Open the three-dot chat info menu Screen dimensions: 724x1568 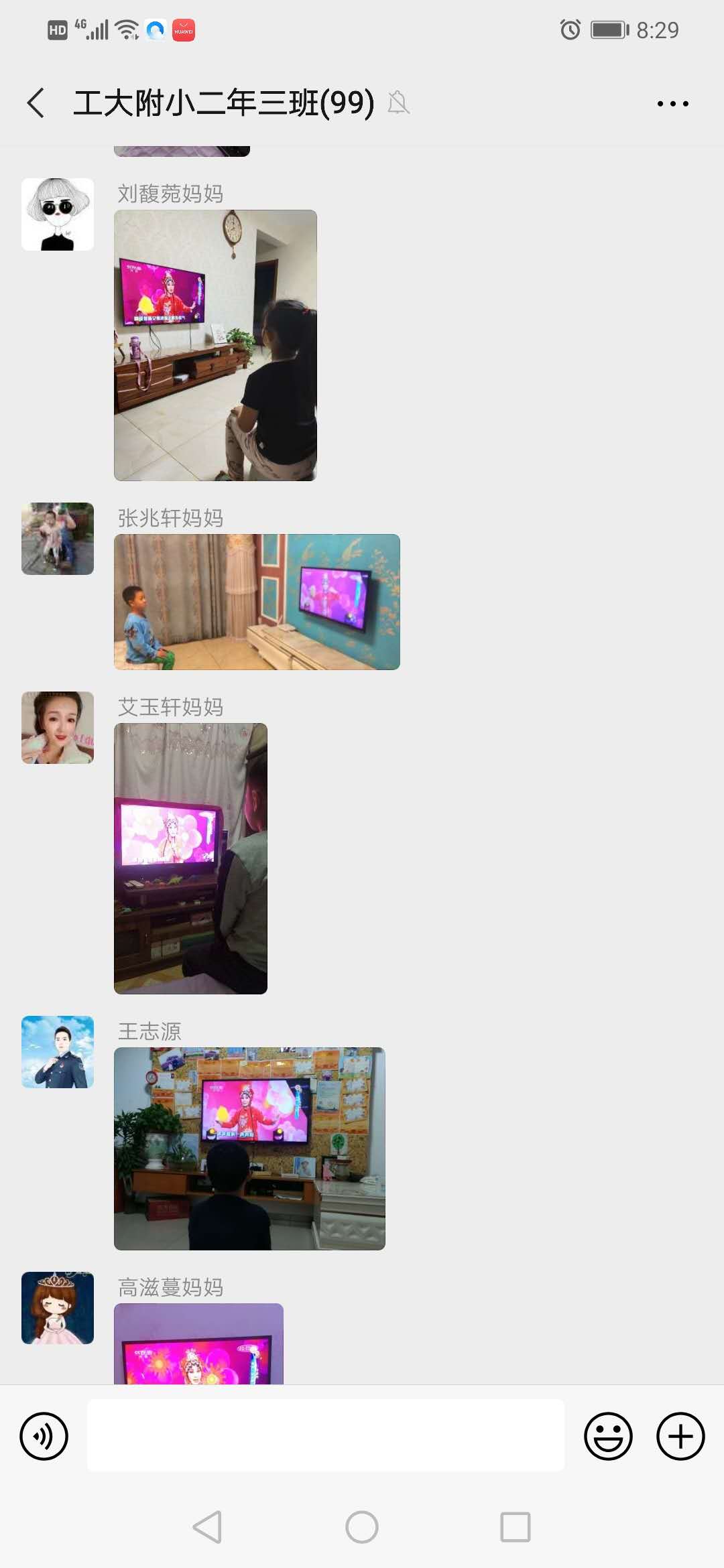tap(672, 103)
